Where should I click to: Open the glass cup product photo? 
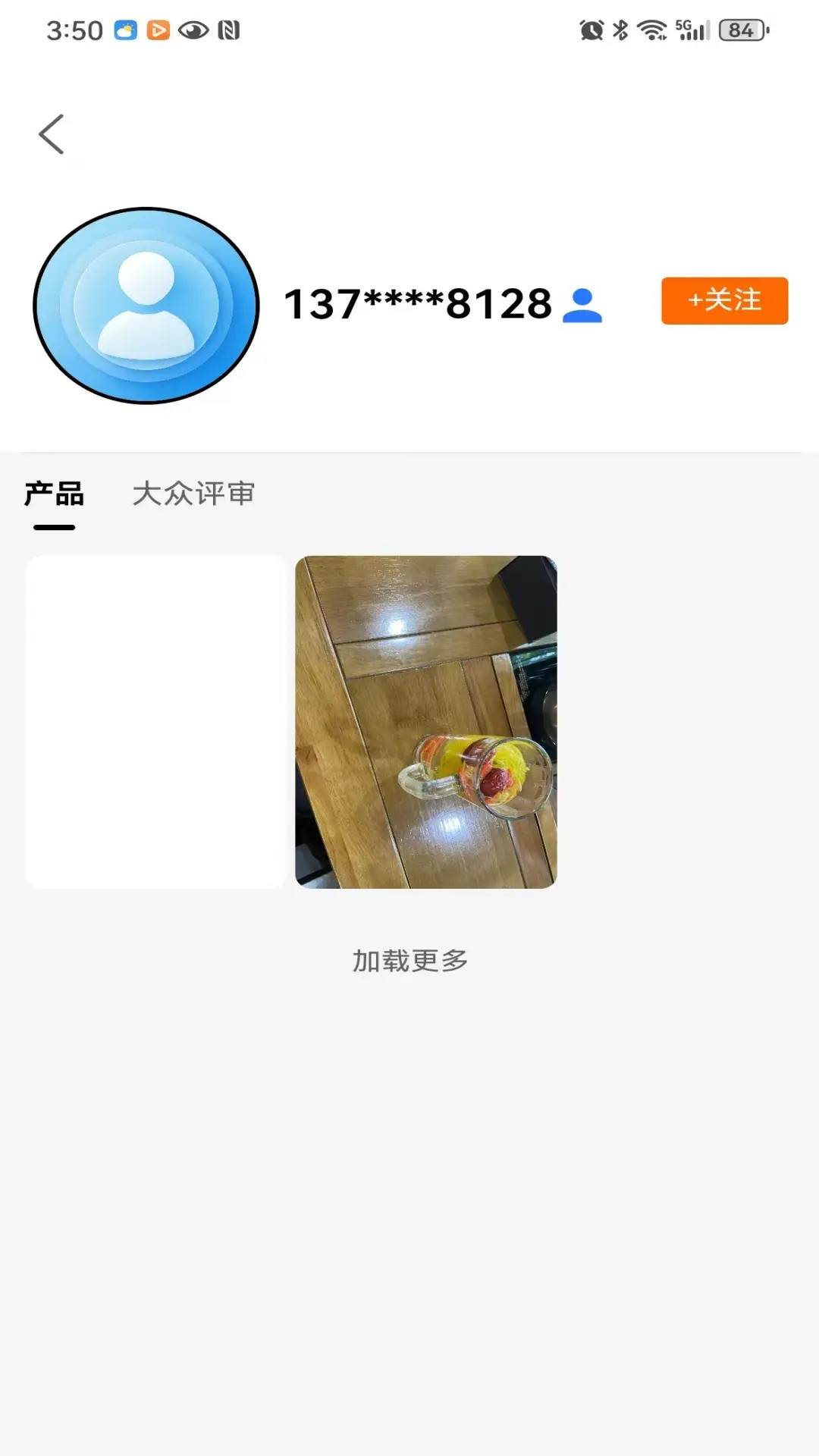pos(425,721)
